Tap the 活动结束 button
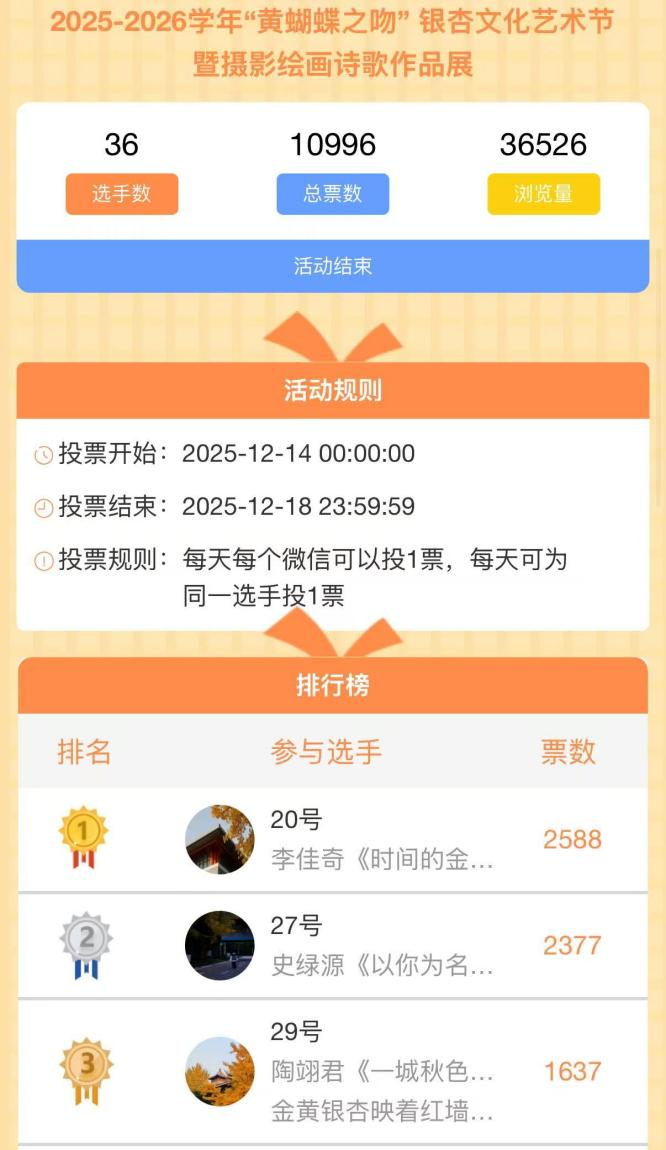 [x=333, y=266]
